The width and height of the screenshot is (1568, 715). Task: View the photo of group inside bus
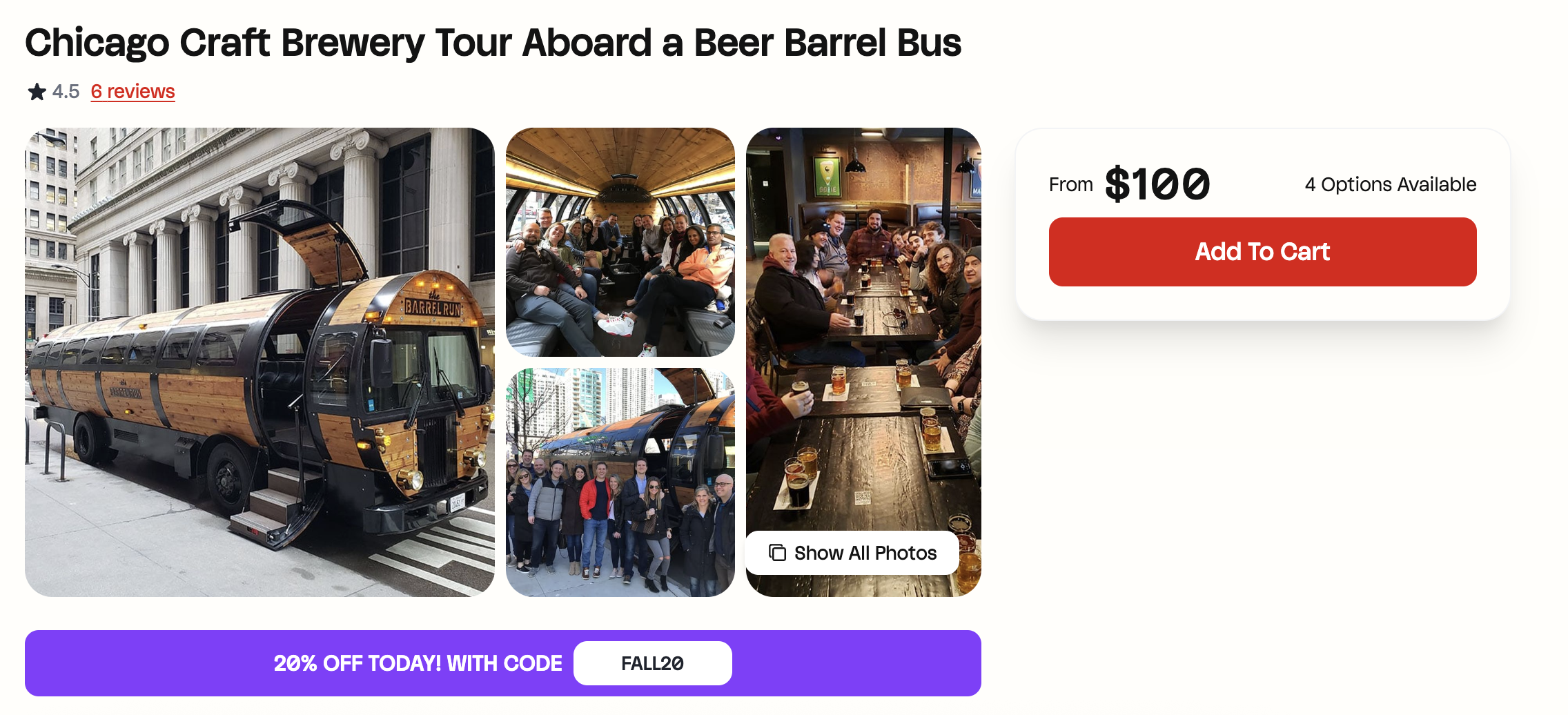620,242
